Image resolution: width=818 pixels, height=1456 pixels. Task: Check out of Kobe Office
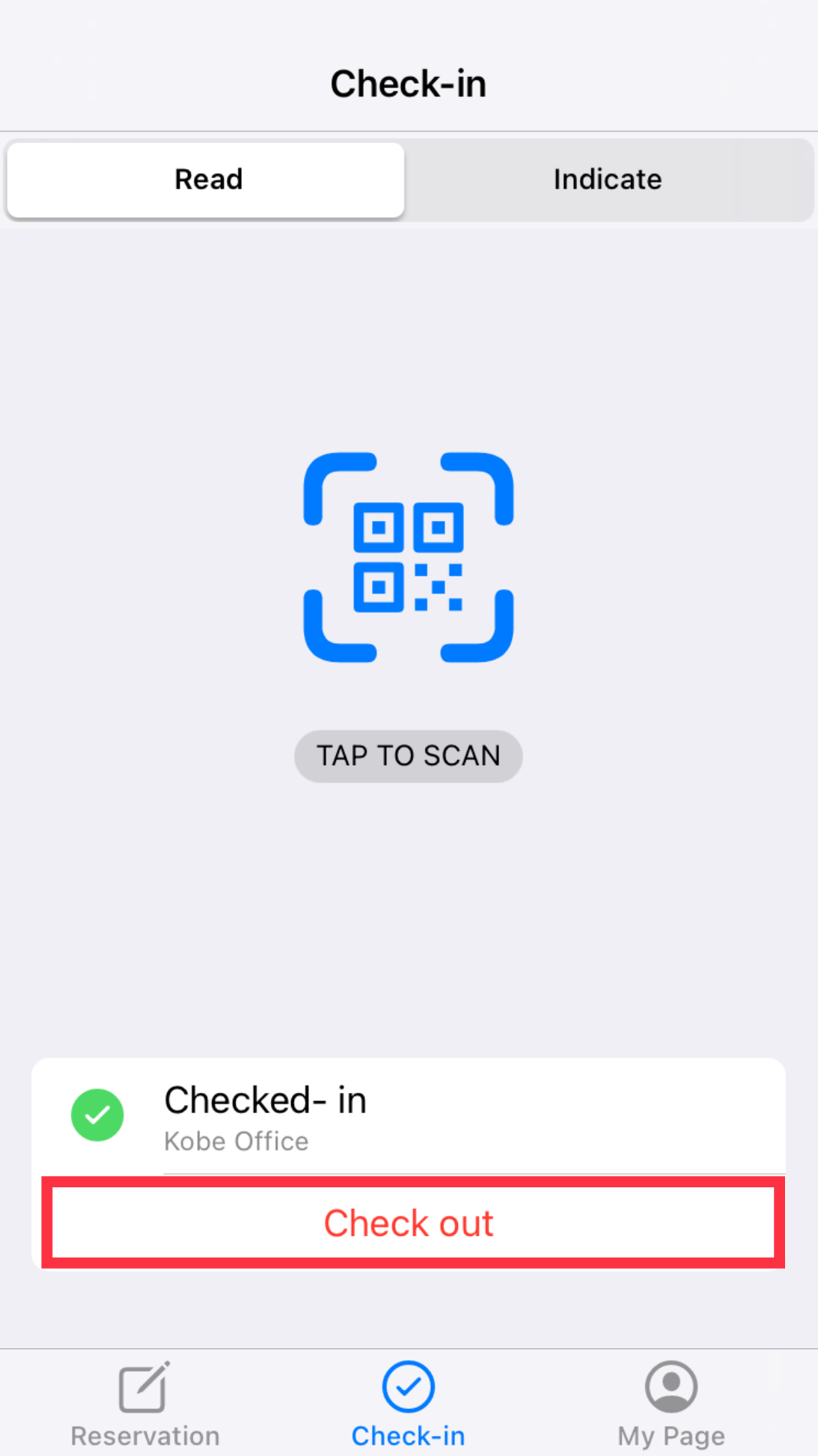click(x=409, y=1223)
